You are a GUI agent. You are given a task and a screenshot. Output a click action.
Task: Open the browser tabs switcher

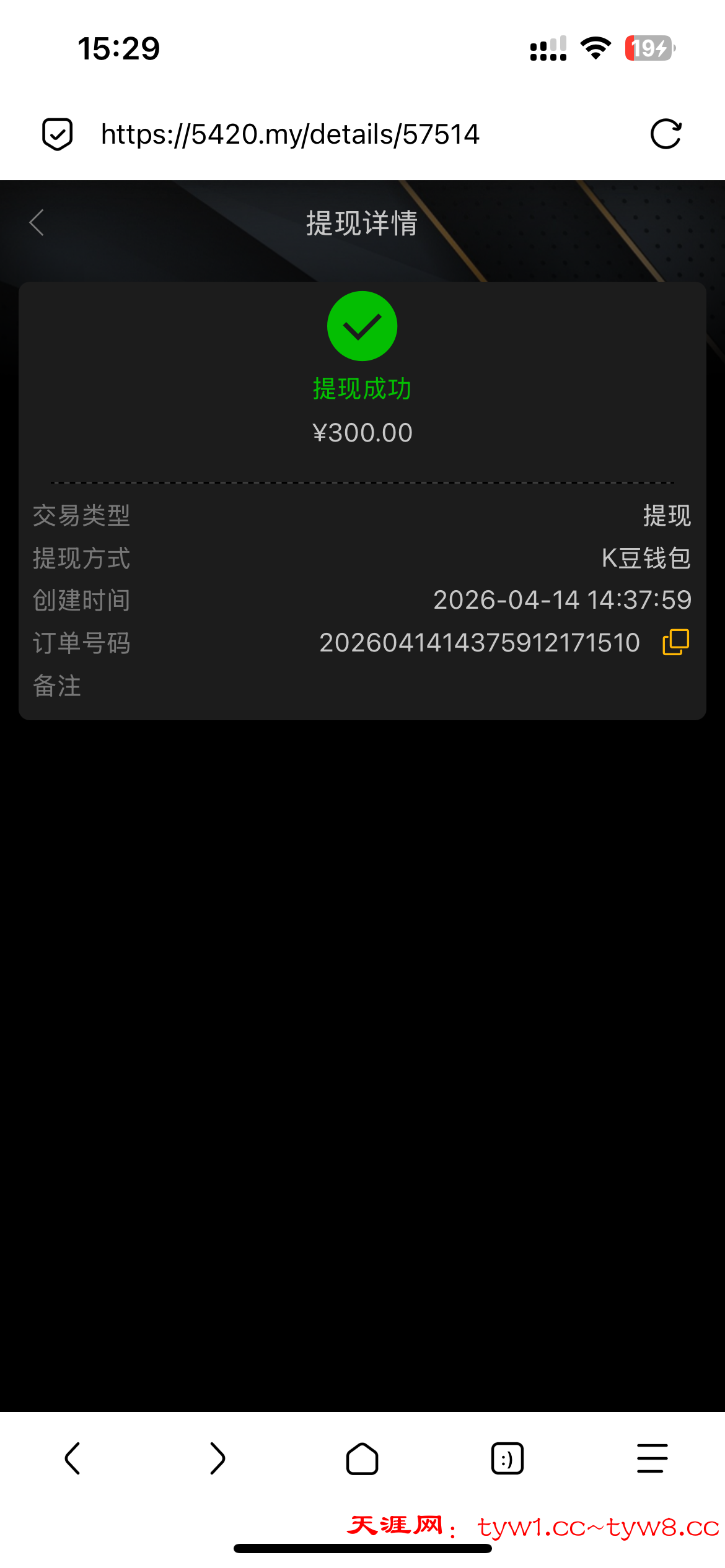(x=507, y=1458)
